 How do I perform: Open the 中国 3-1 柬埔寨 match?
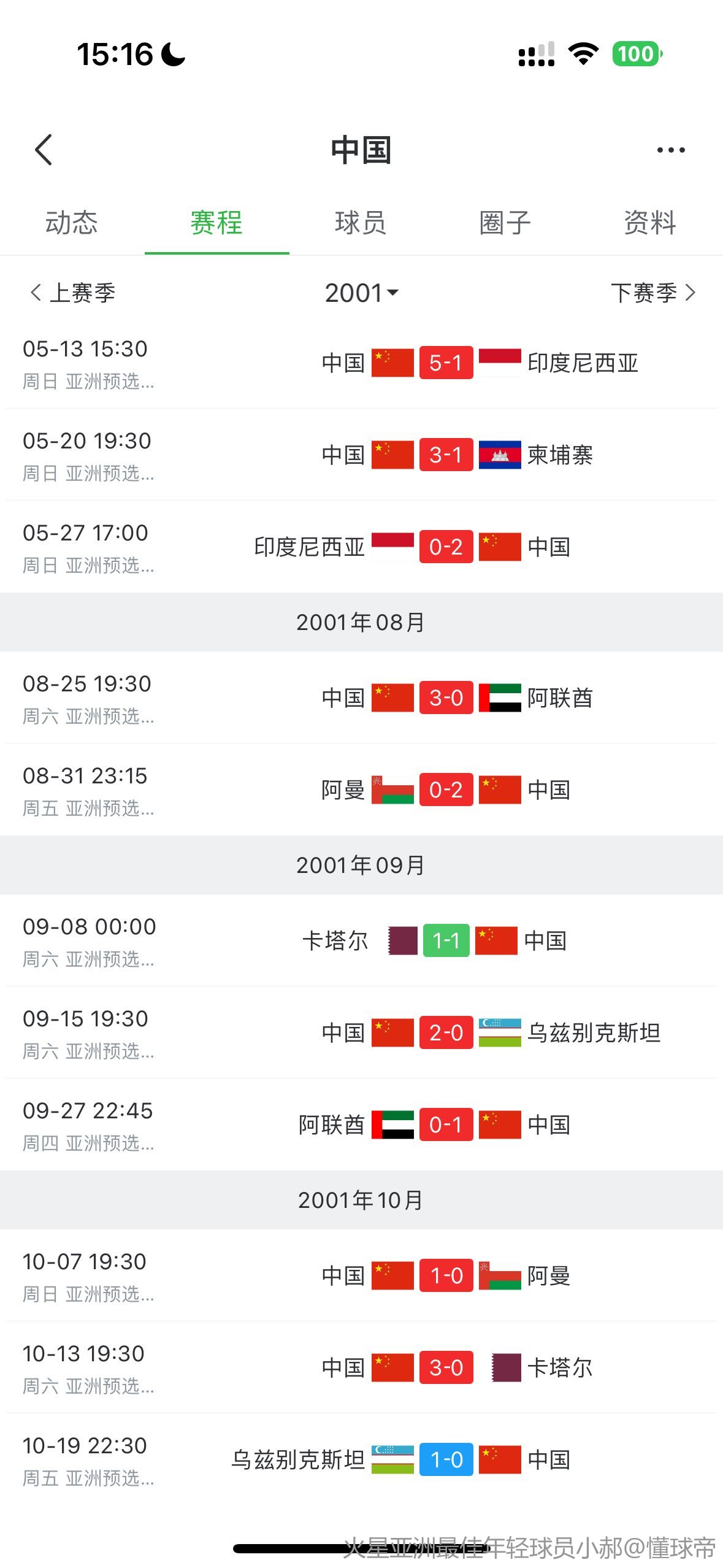coord(361,455)
